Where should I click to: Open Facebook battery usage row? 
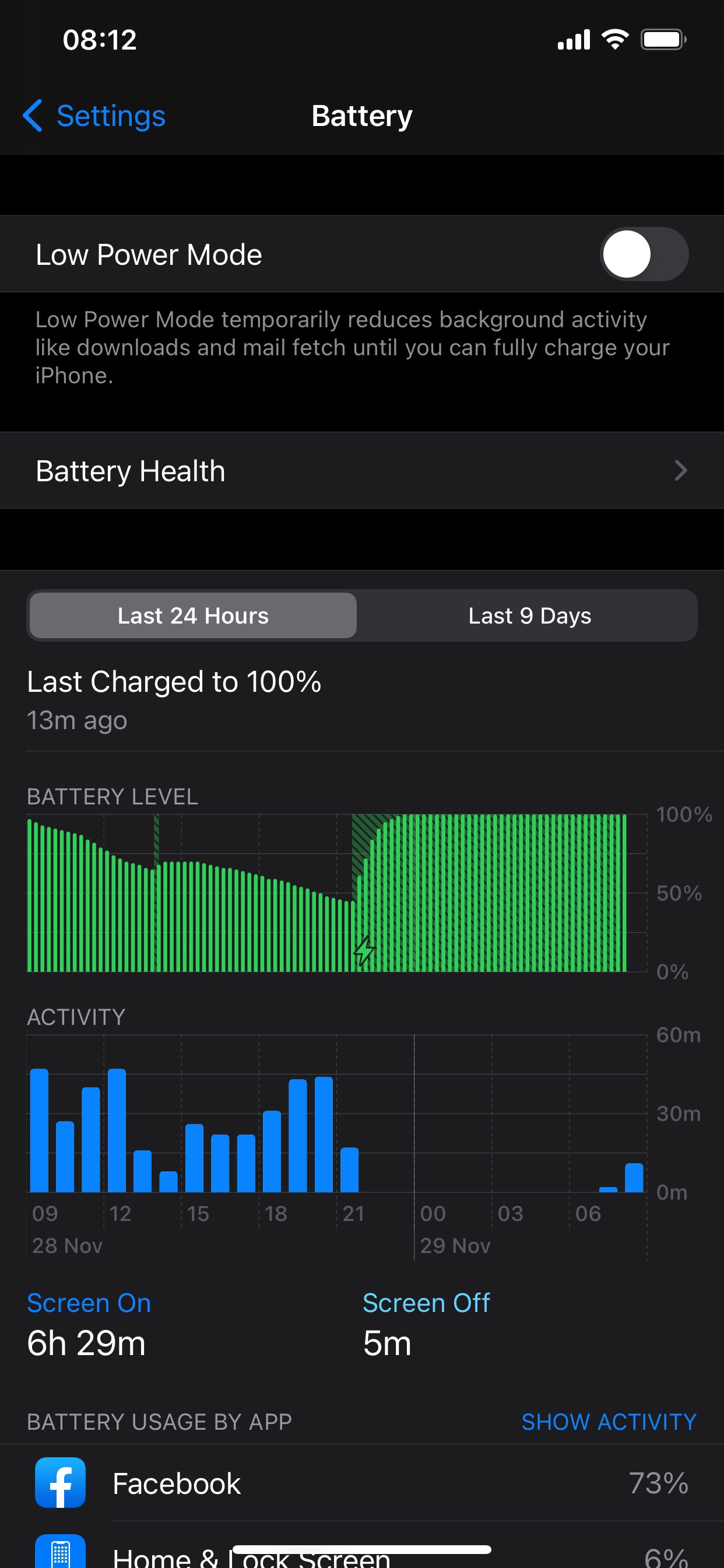click(x=361, y=1483)
